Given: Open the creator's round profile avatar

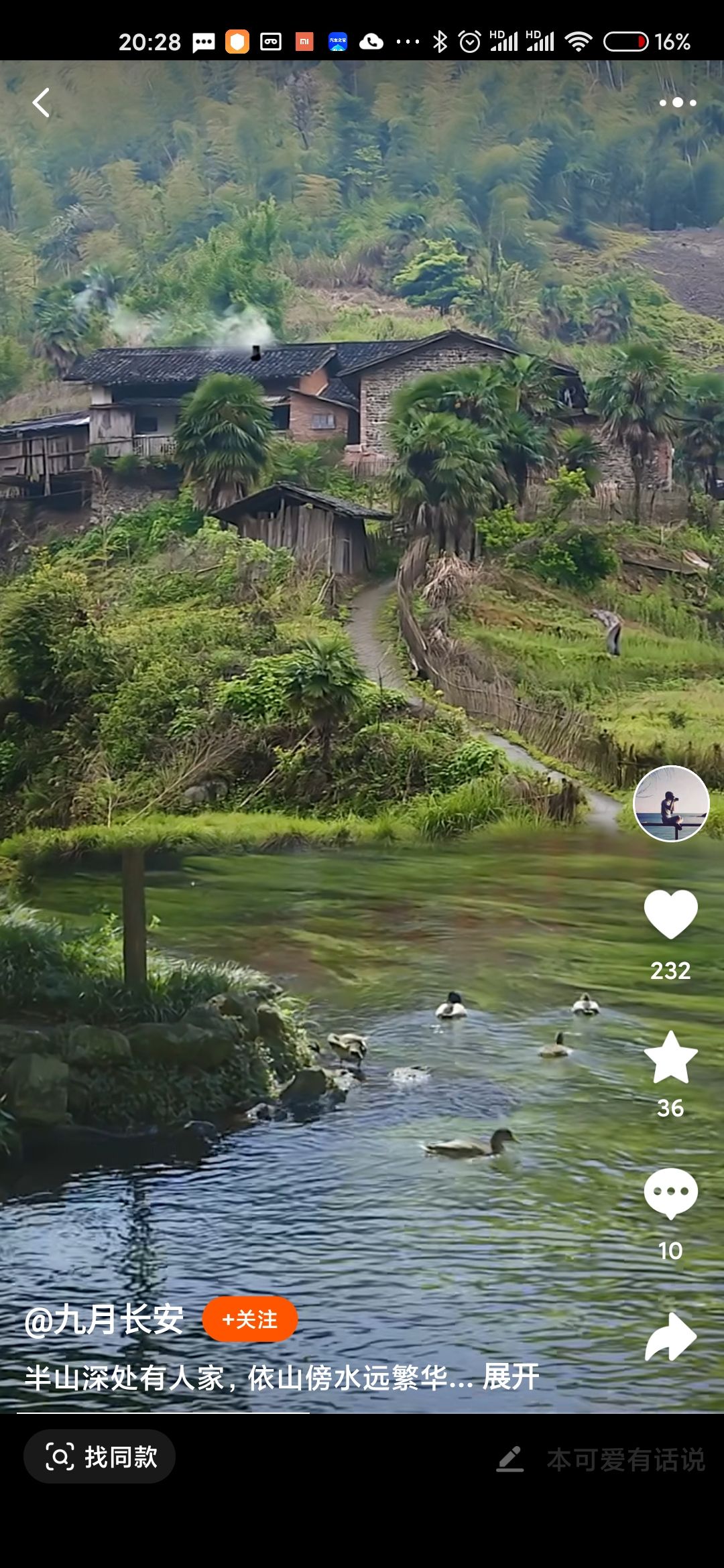Looking at the screenshot, I should pyautogui.click(x=671, y=803).
